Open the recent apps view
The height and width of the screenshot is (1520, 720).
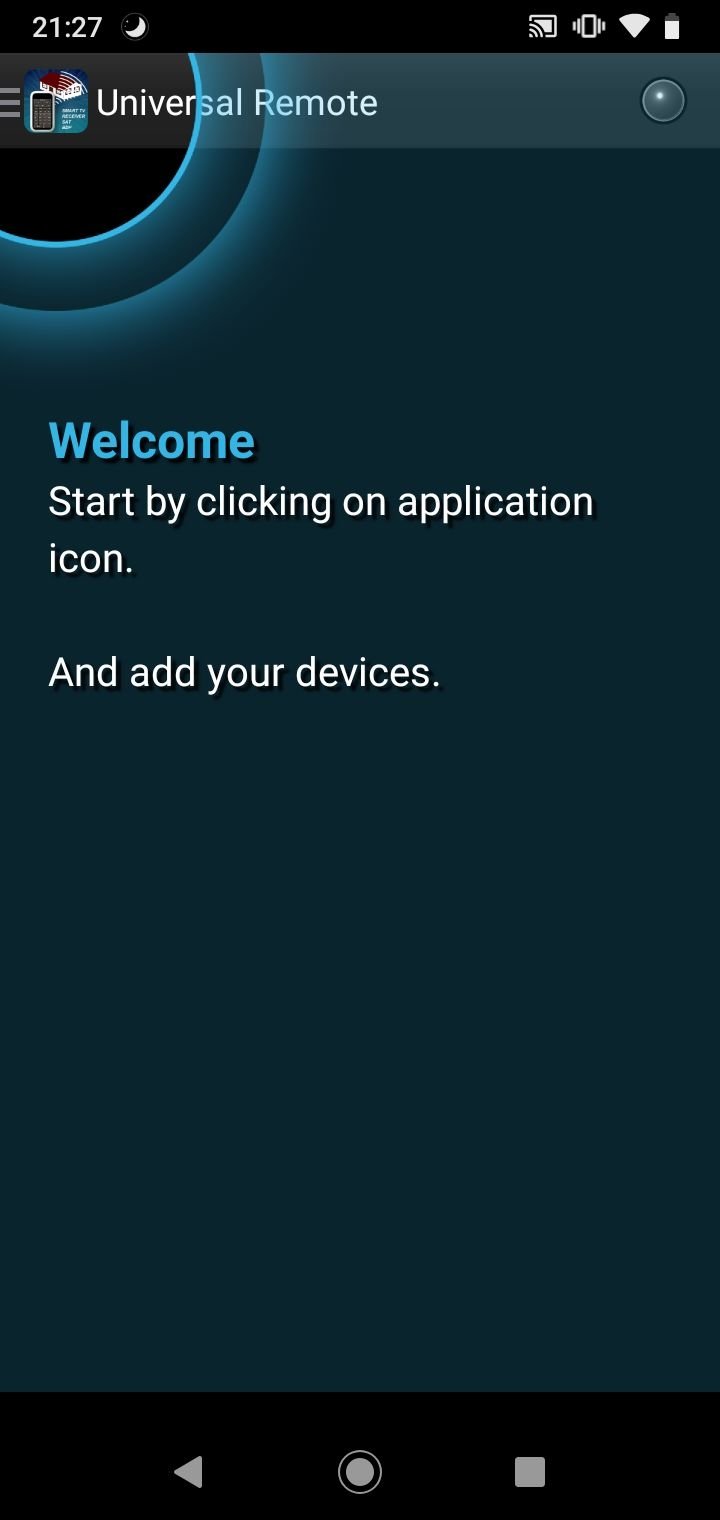coord(530,1471)
